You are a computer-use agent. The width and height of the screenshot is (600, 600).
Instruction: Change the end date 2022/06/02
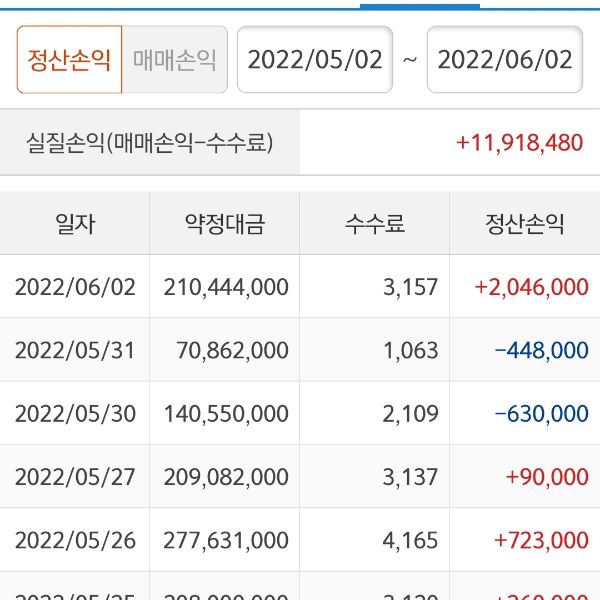click(x=505, y=60)
